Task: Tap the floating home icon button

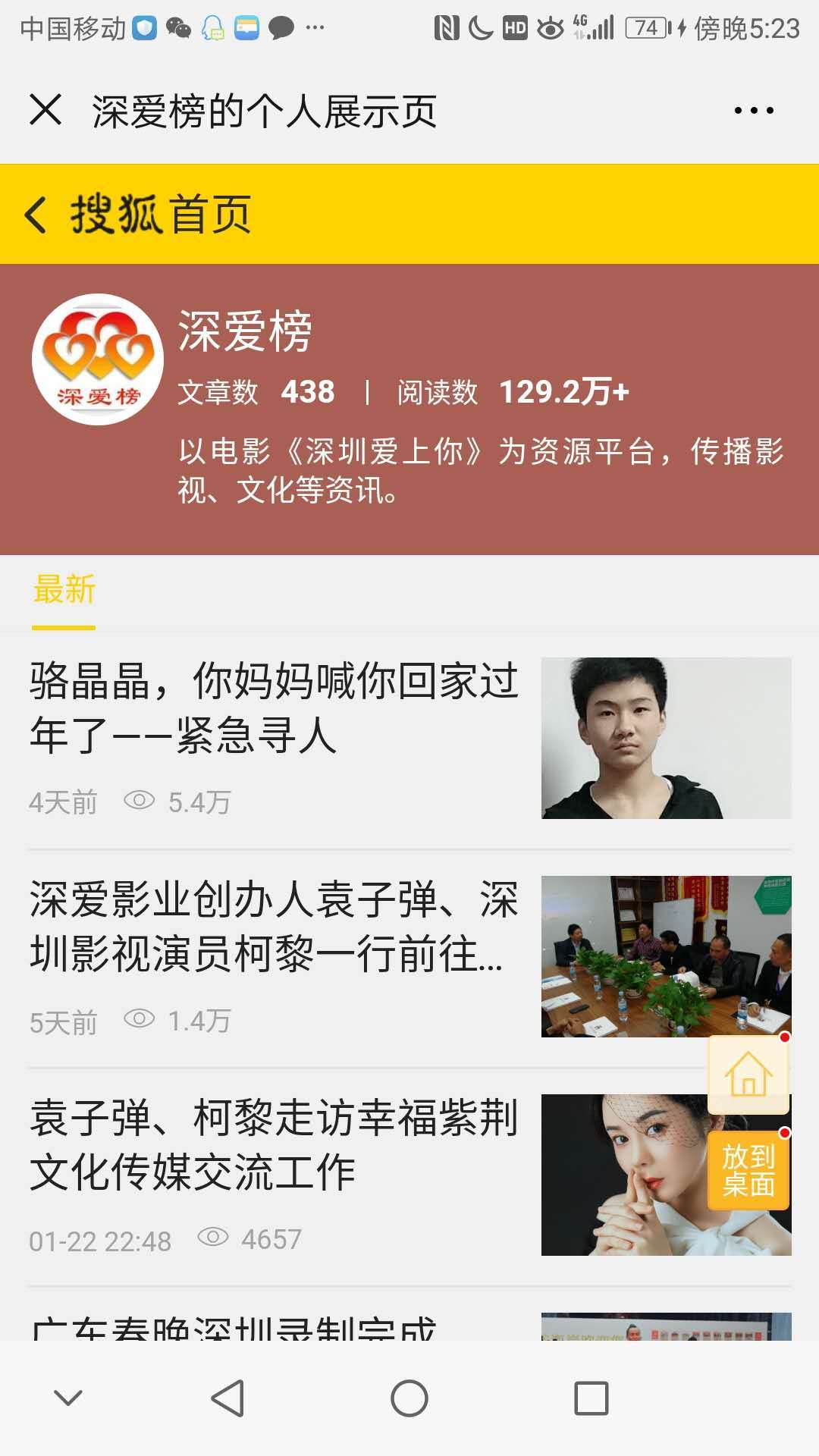Action: tap(748, 1074)
